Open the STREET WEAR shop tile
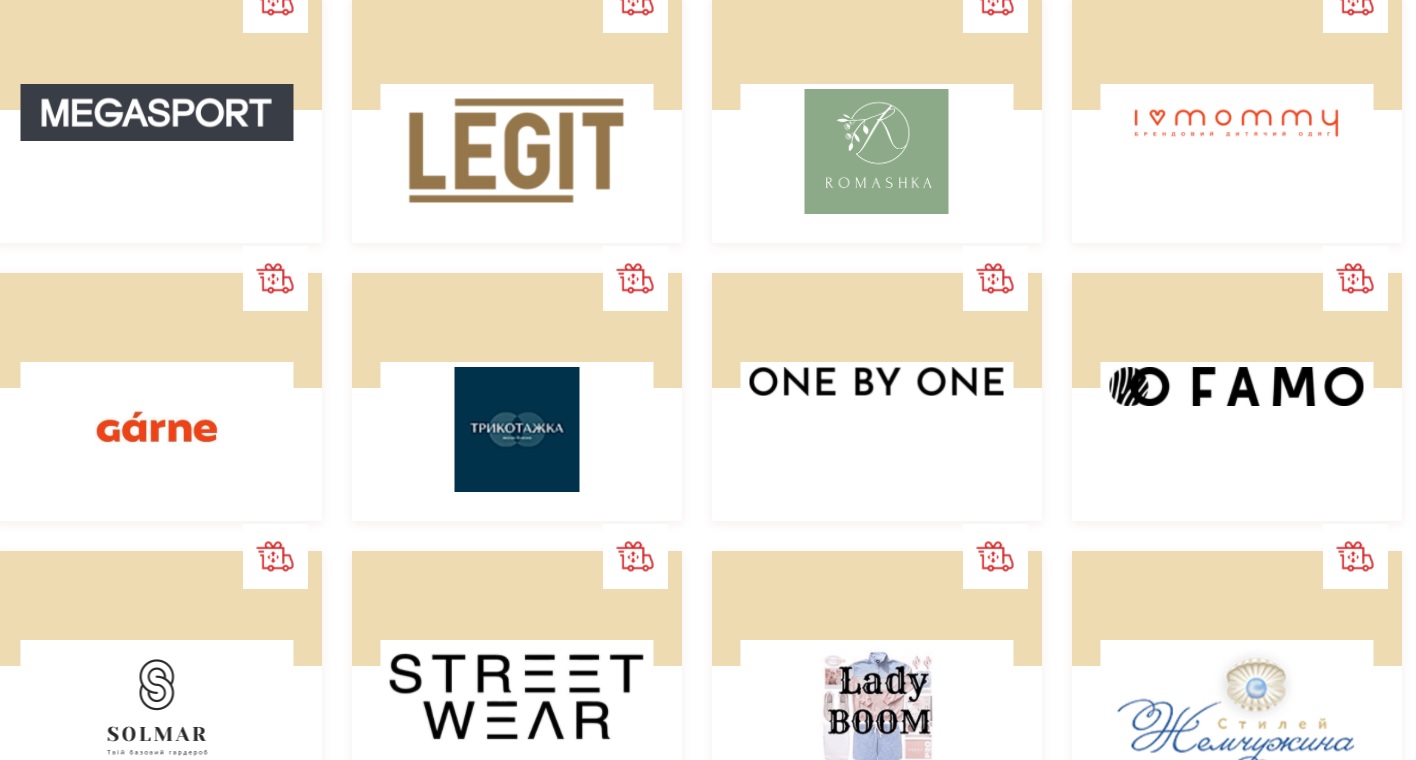This screenshot has height=760, width=1416. pyautogui.click(x=516, y=697)
